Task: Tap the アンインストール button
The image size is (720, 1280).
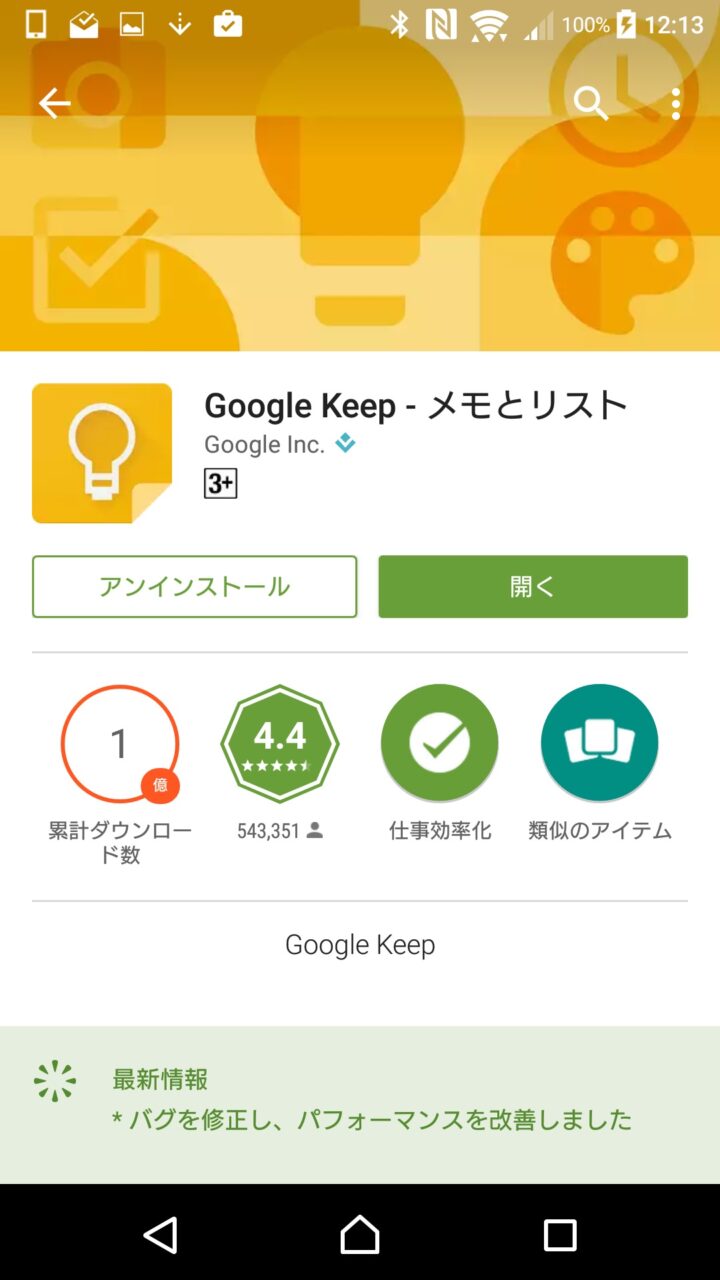Action: coord(194,587)
